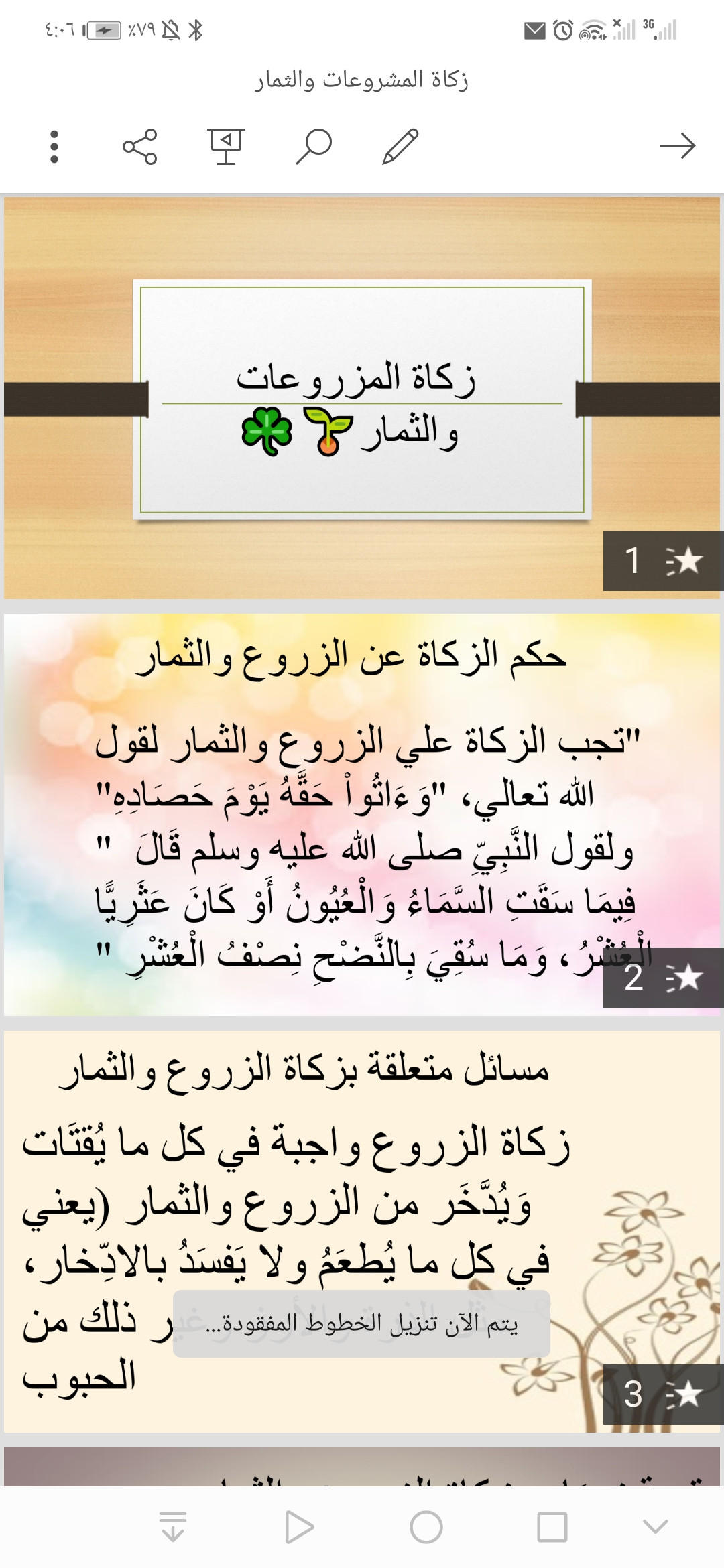Tap the triangle back button in navigation bar
The image size is (724, 1568).
(299, 1528)
